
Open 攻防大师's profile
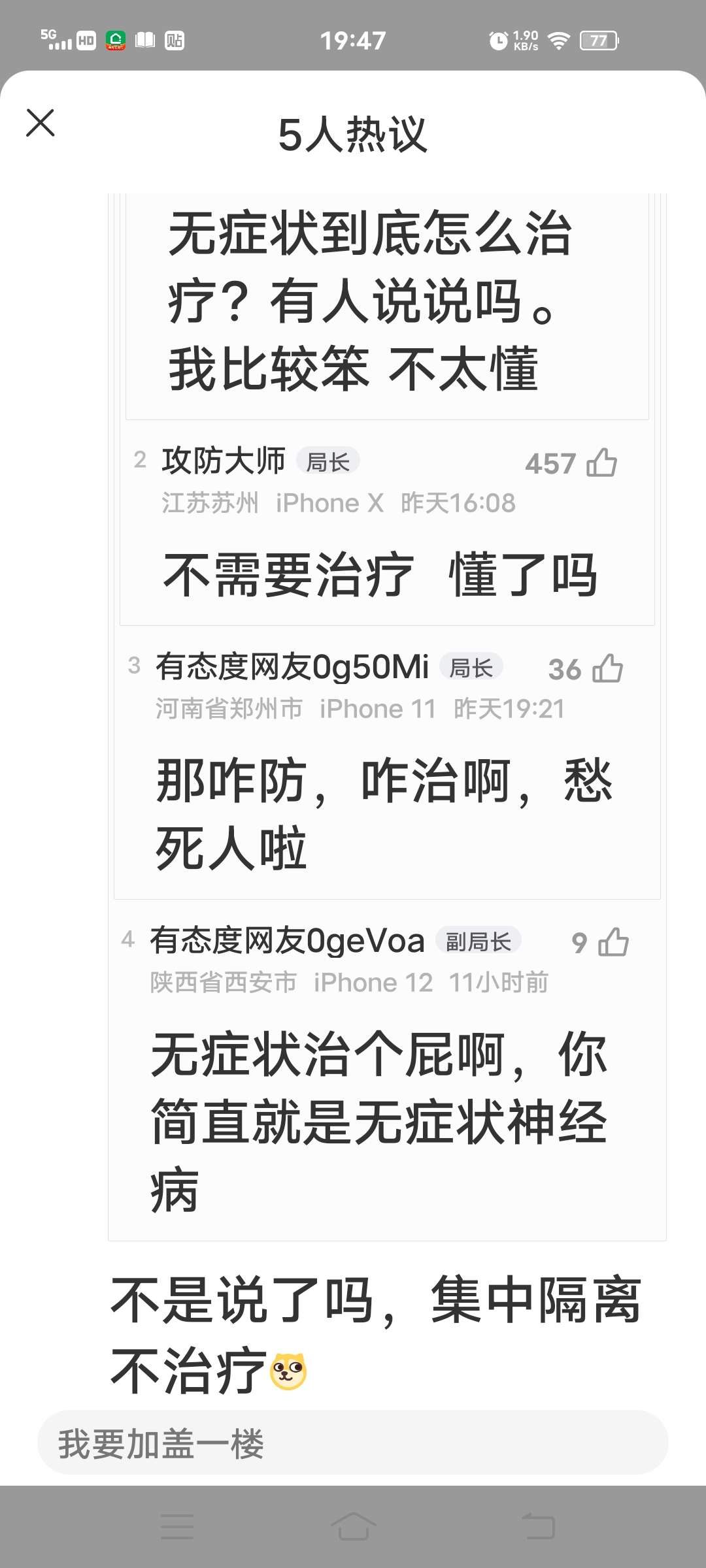tap(224, 461)
